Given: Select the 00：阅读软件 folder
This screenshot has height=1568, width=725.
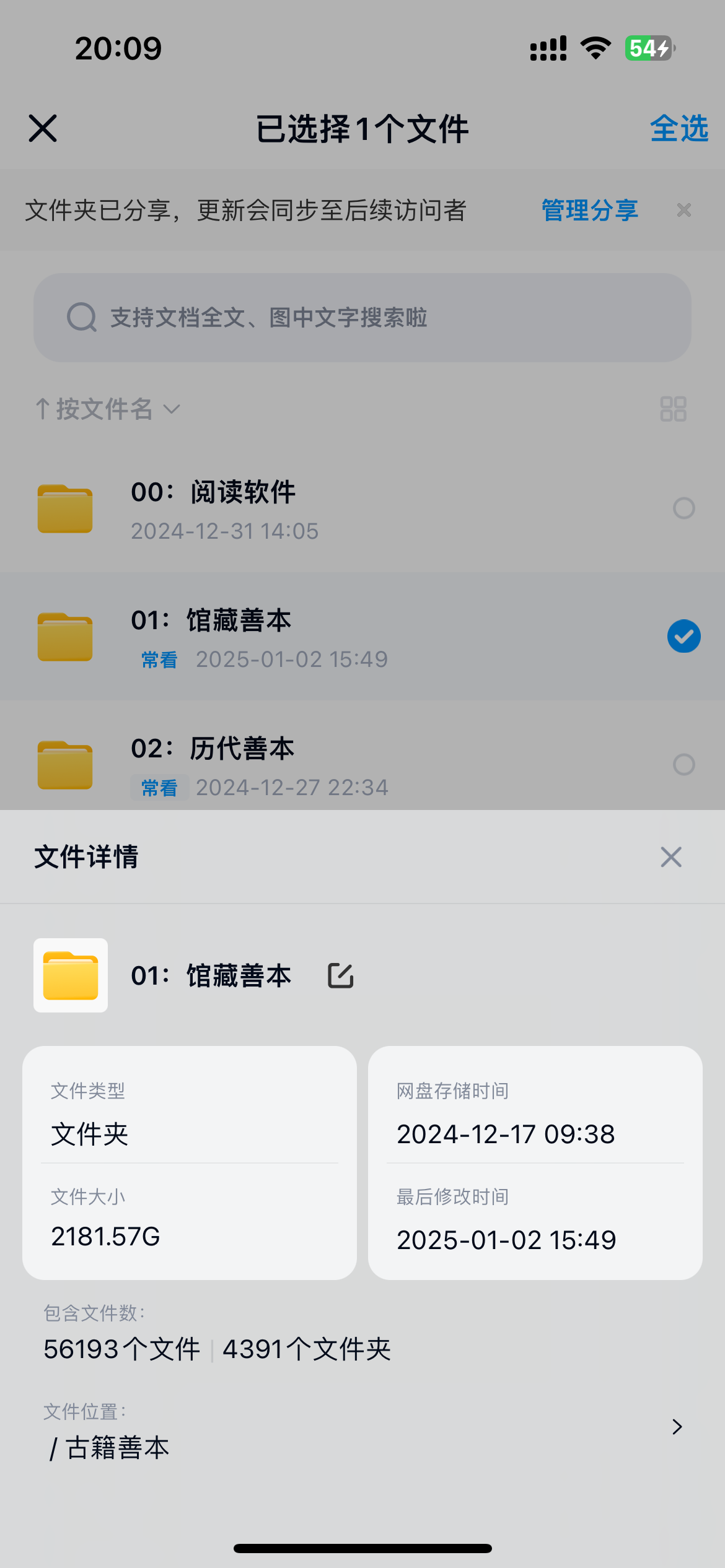Looking at the screenshot, I should pyautogui.click(x=683, y=508).
